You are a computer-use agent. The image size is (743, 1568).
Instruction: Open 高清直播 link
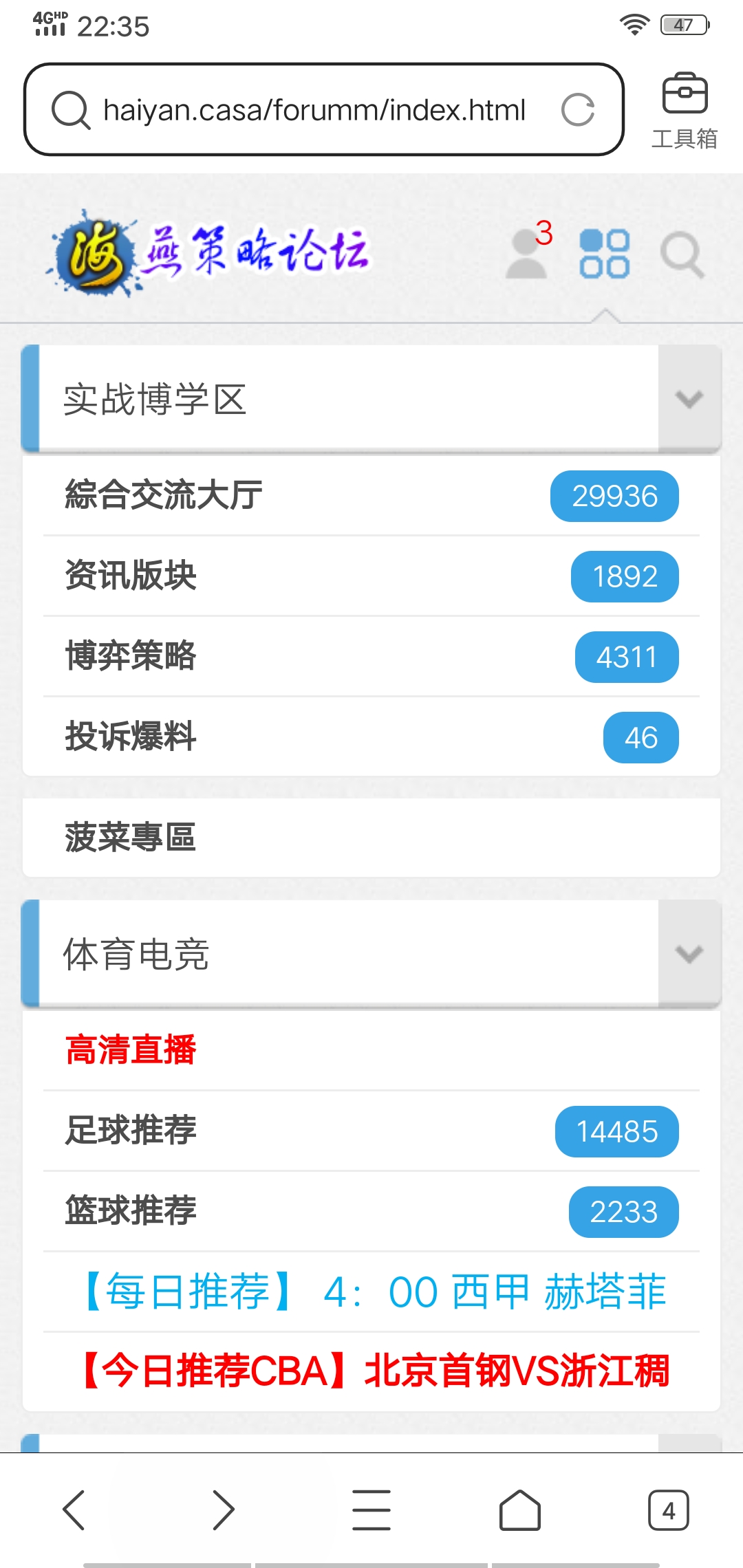pyautogui.click(x=131, y=1050)
